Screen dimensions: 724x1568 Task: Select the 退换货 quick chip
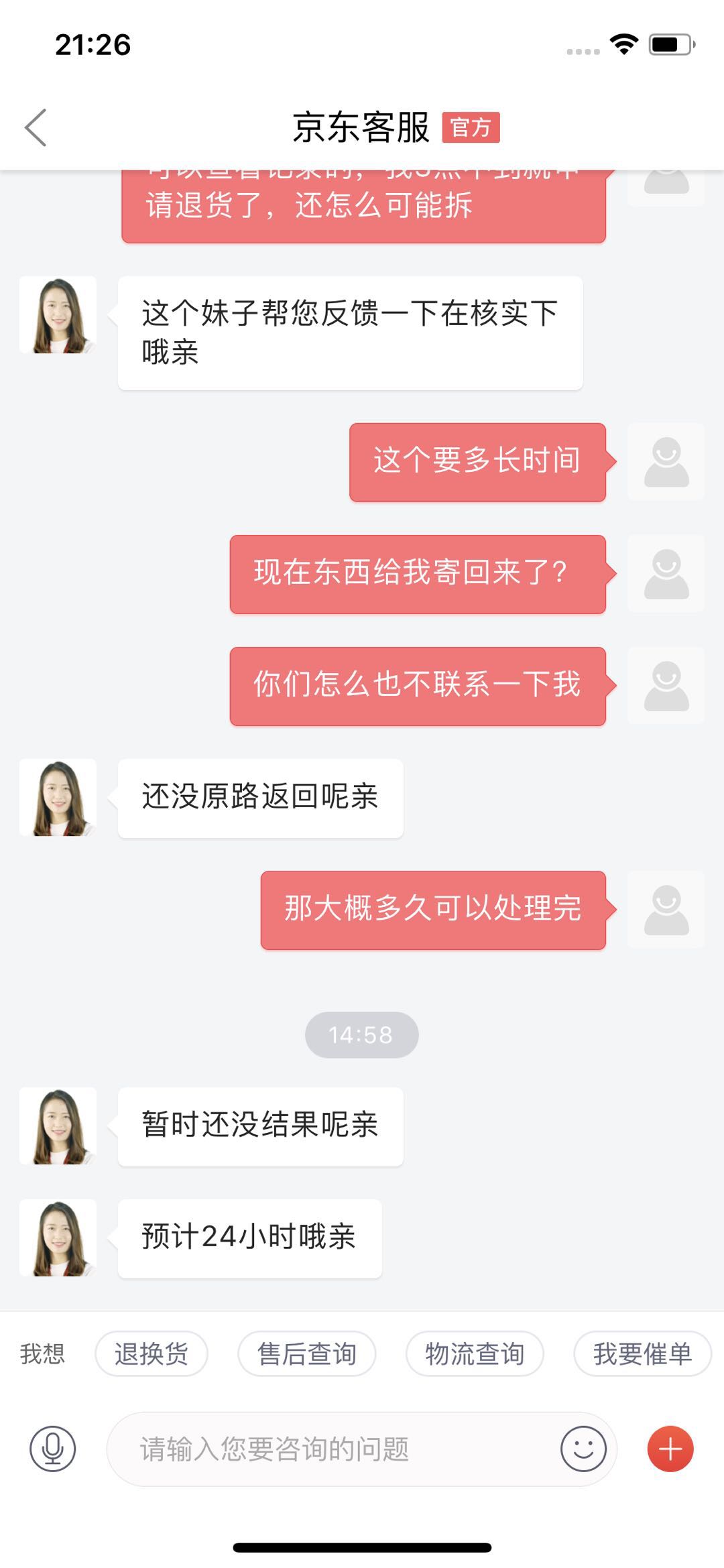click(x=152, y=1353)
